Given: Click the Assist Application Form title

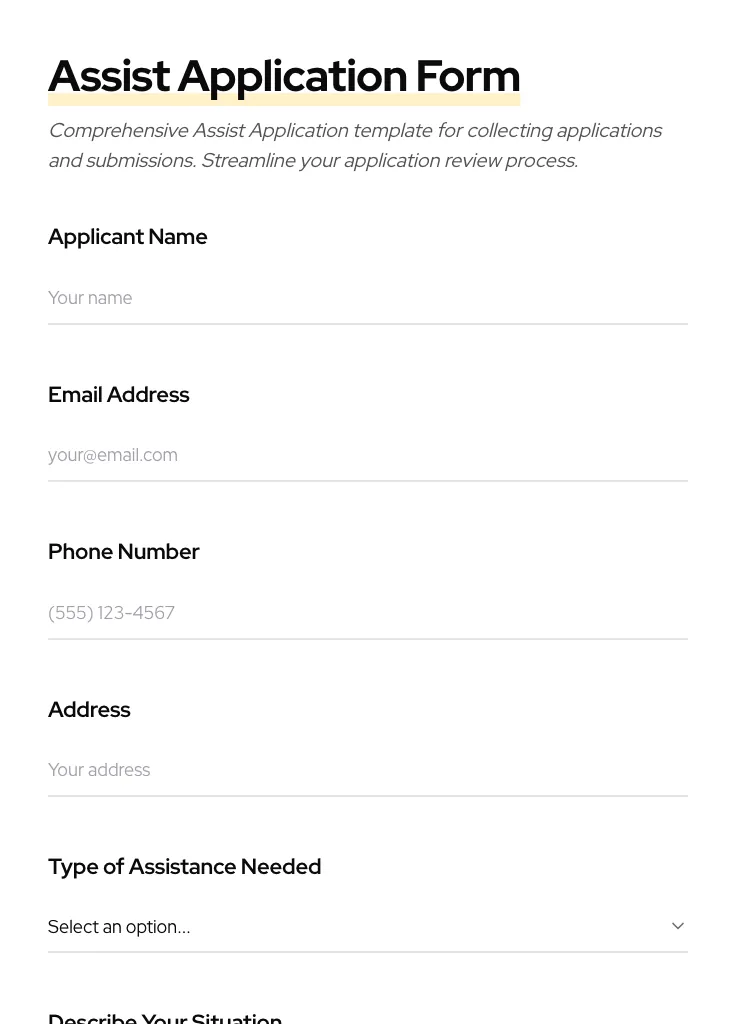Looking at the screenshot, I should point(284,75).
